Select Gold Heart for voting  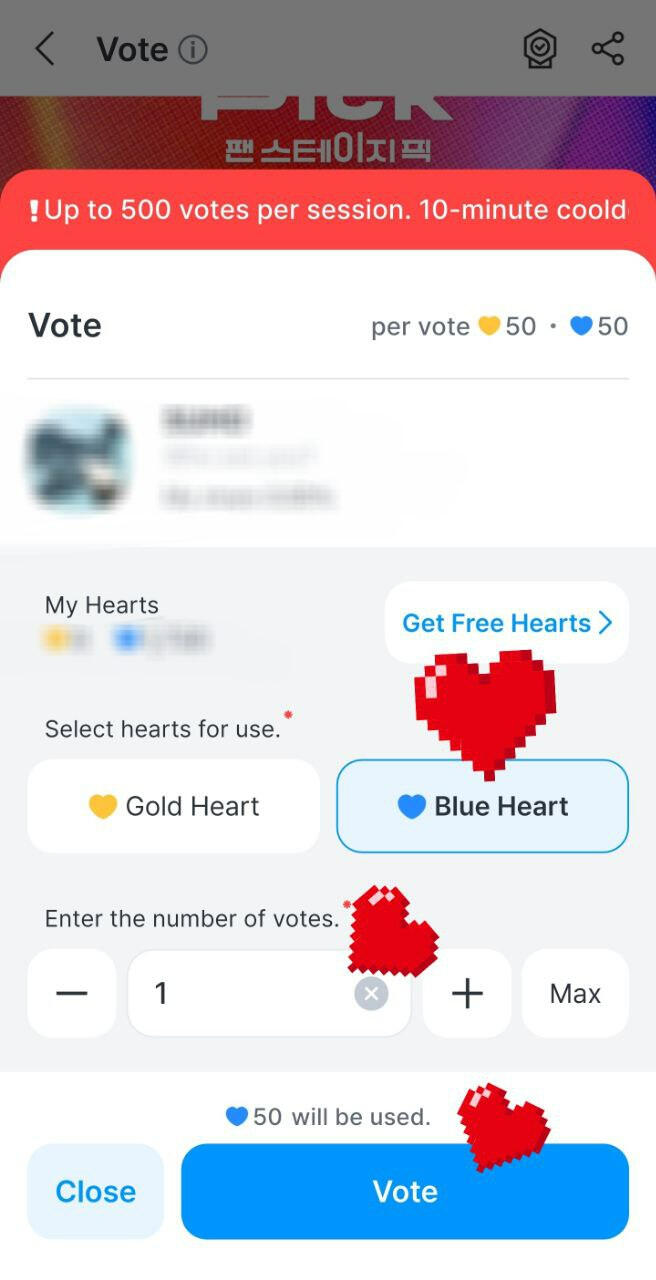(173, 806)
